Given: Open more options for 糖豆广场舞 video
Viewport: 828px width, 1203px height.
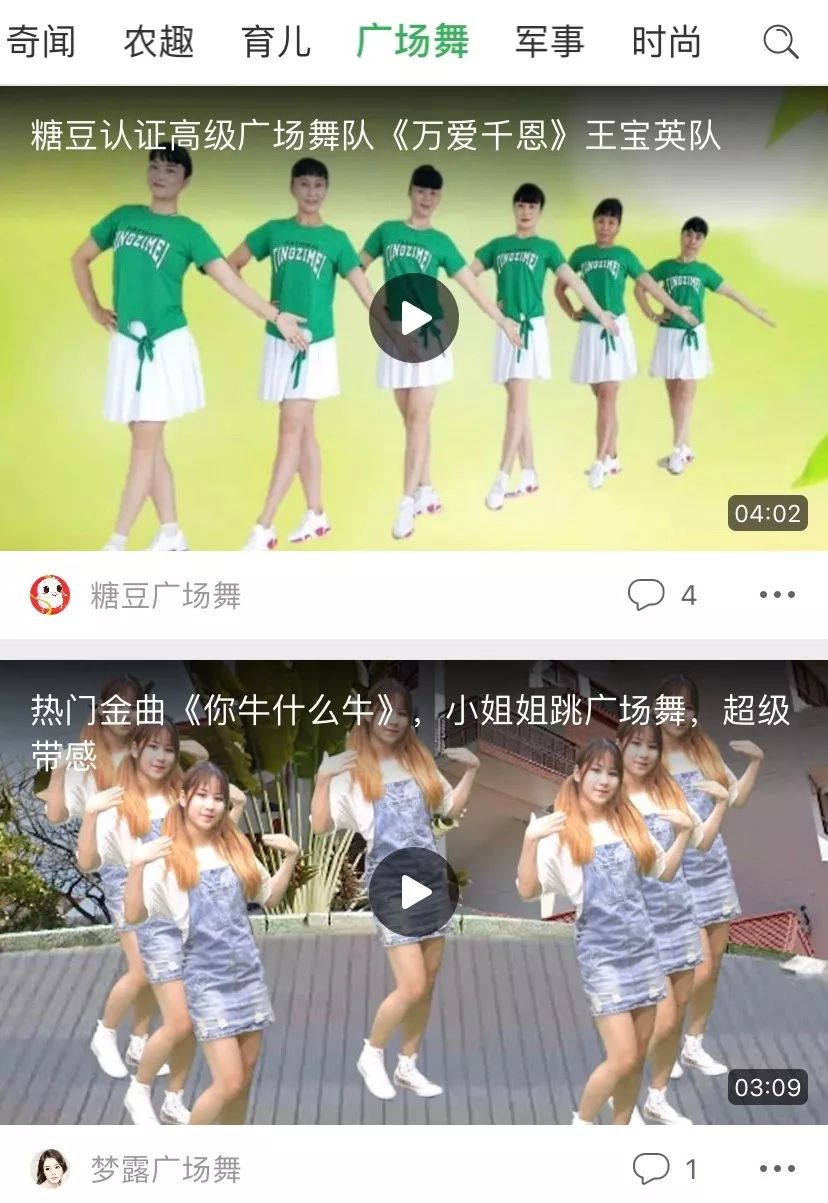Looking at the screenshot, I should (x=777, y=595).
